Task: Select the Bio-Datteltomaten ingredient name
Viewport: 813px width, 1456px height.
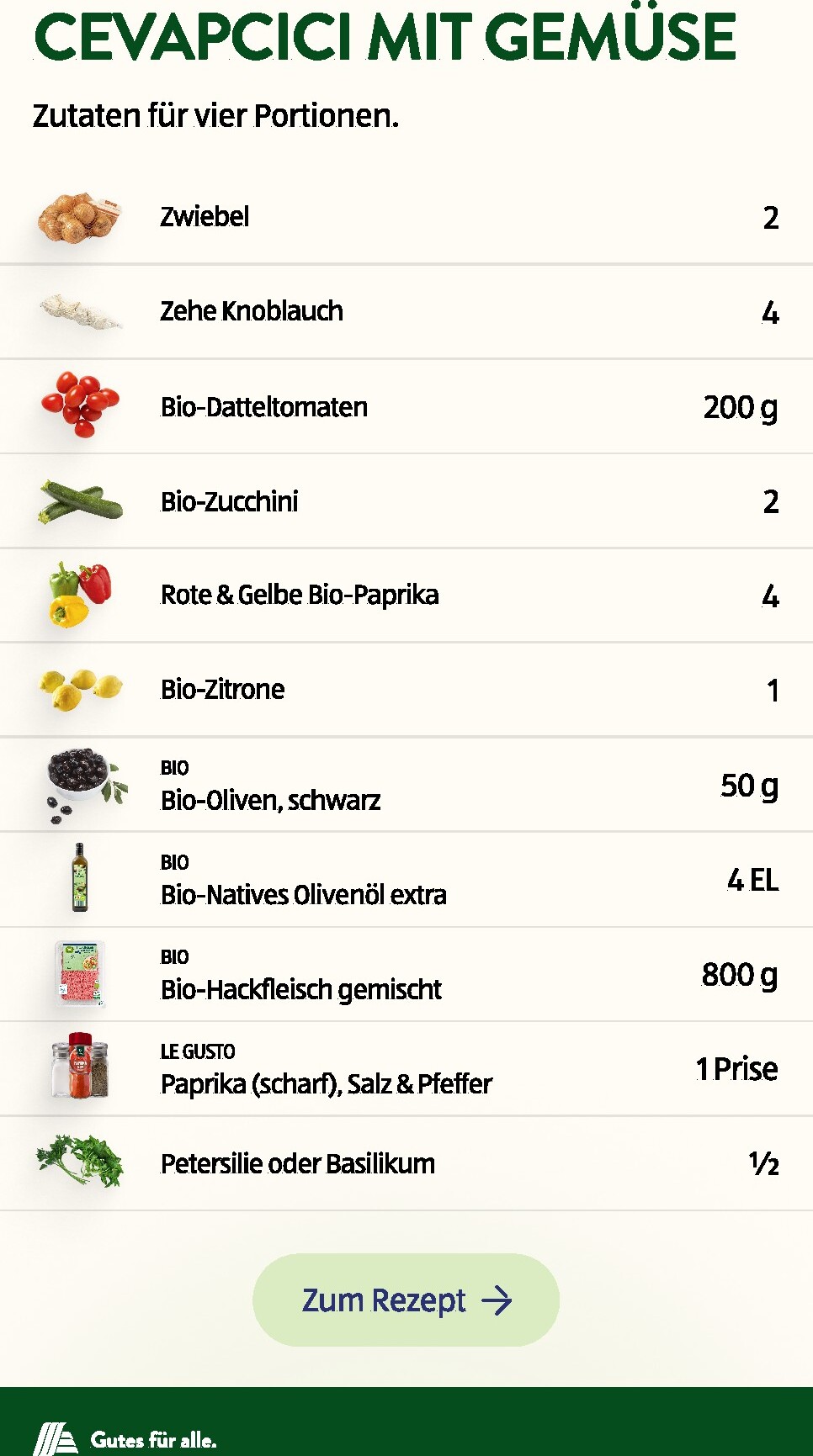Action: 264,407
